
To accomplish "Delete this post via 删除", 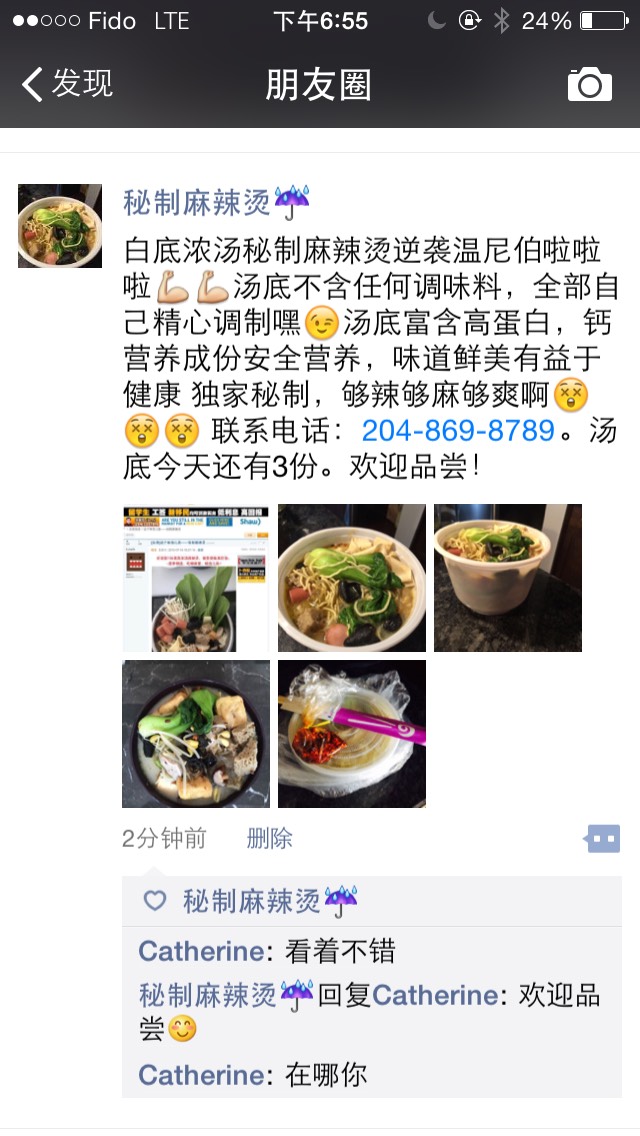I will point(269,838).
